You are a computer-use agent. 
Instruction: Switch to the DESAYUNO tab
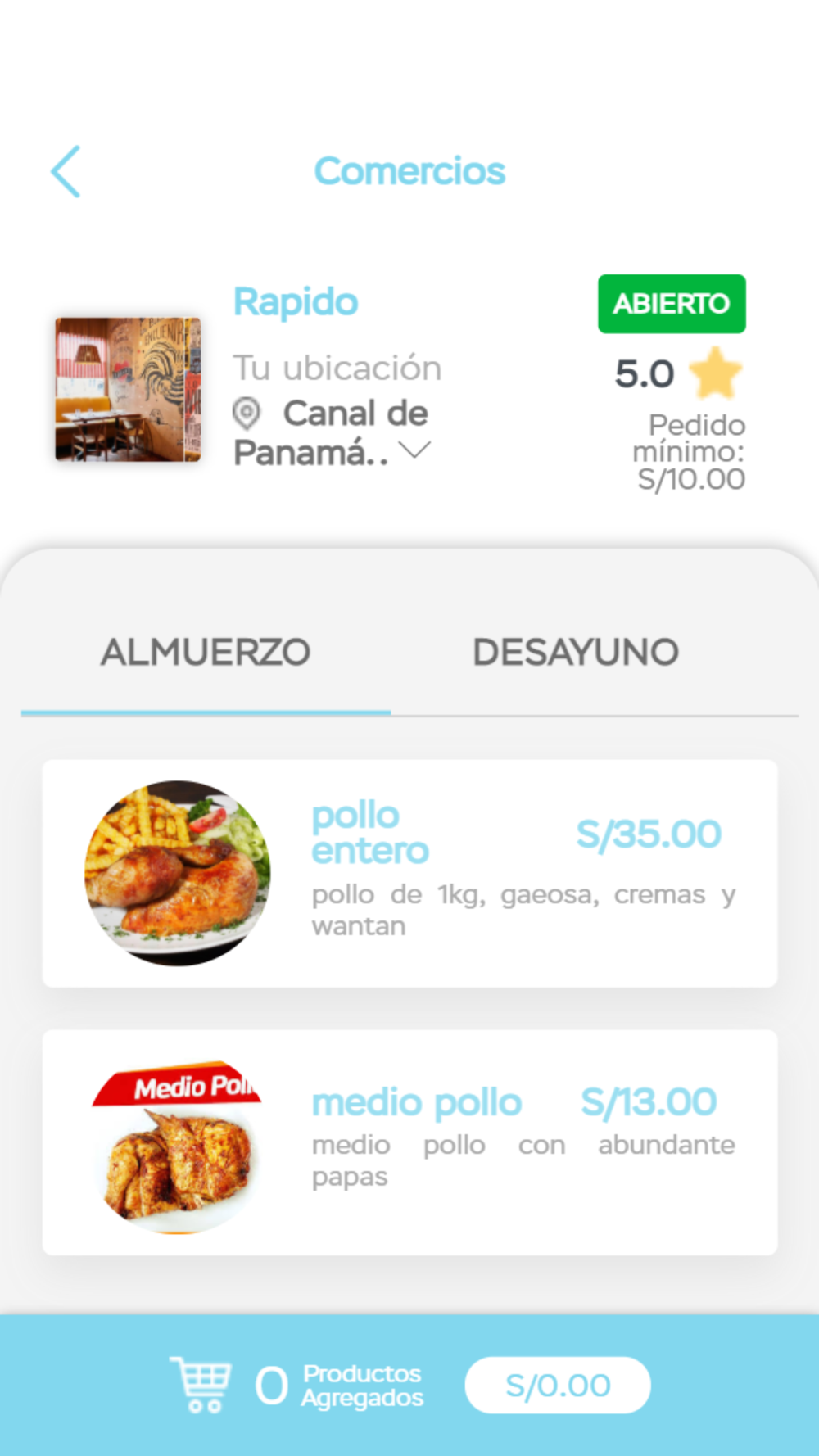(x=576, y=653)
